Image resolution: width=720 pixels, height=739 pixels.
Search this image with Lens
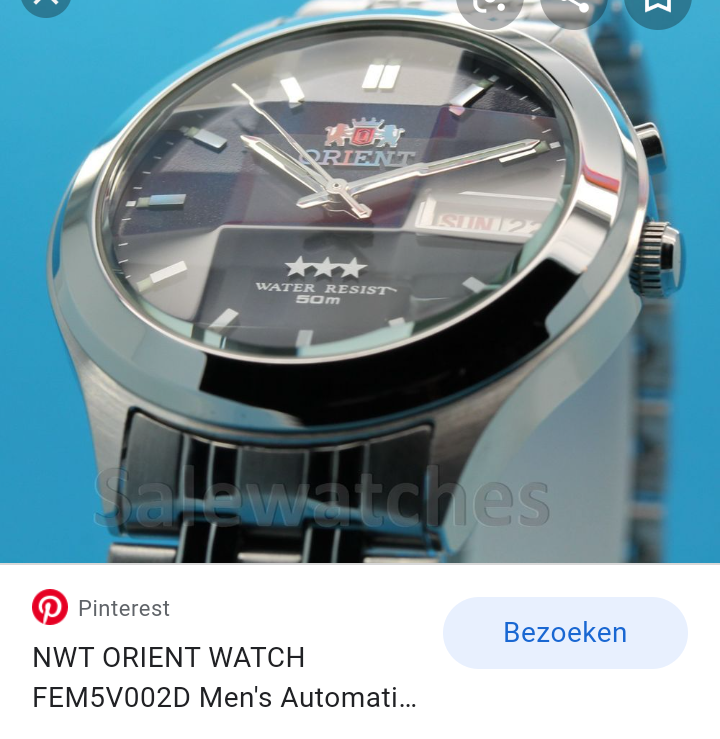point(490,5)
